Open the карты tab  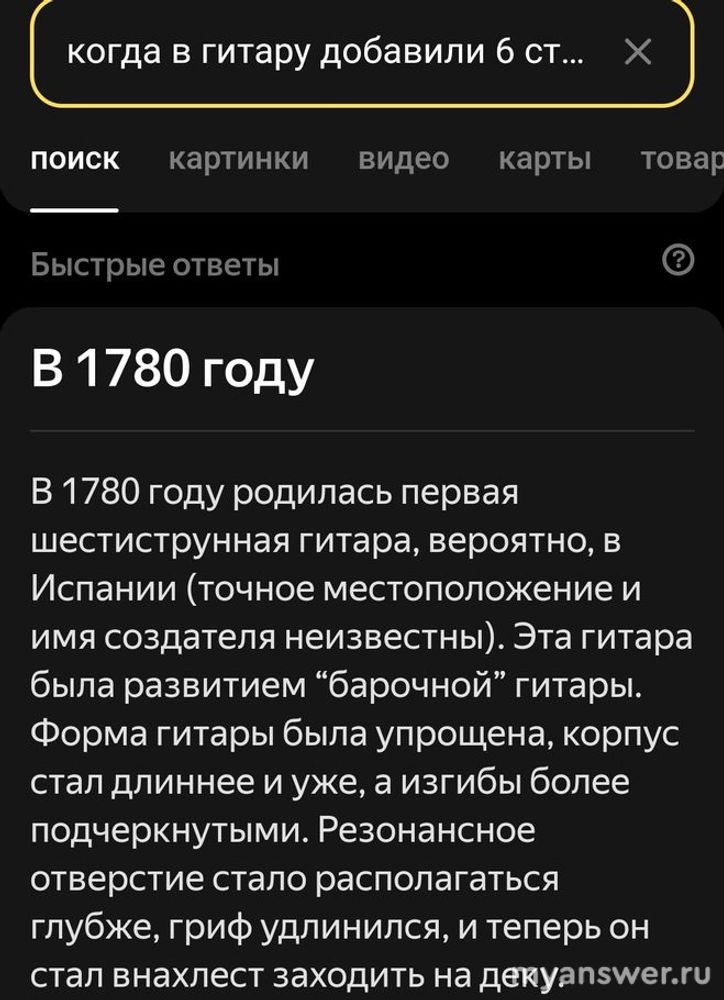(544, 159)
